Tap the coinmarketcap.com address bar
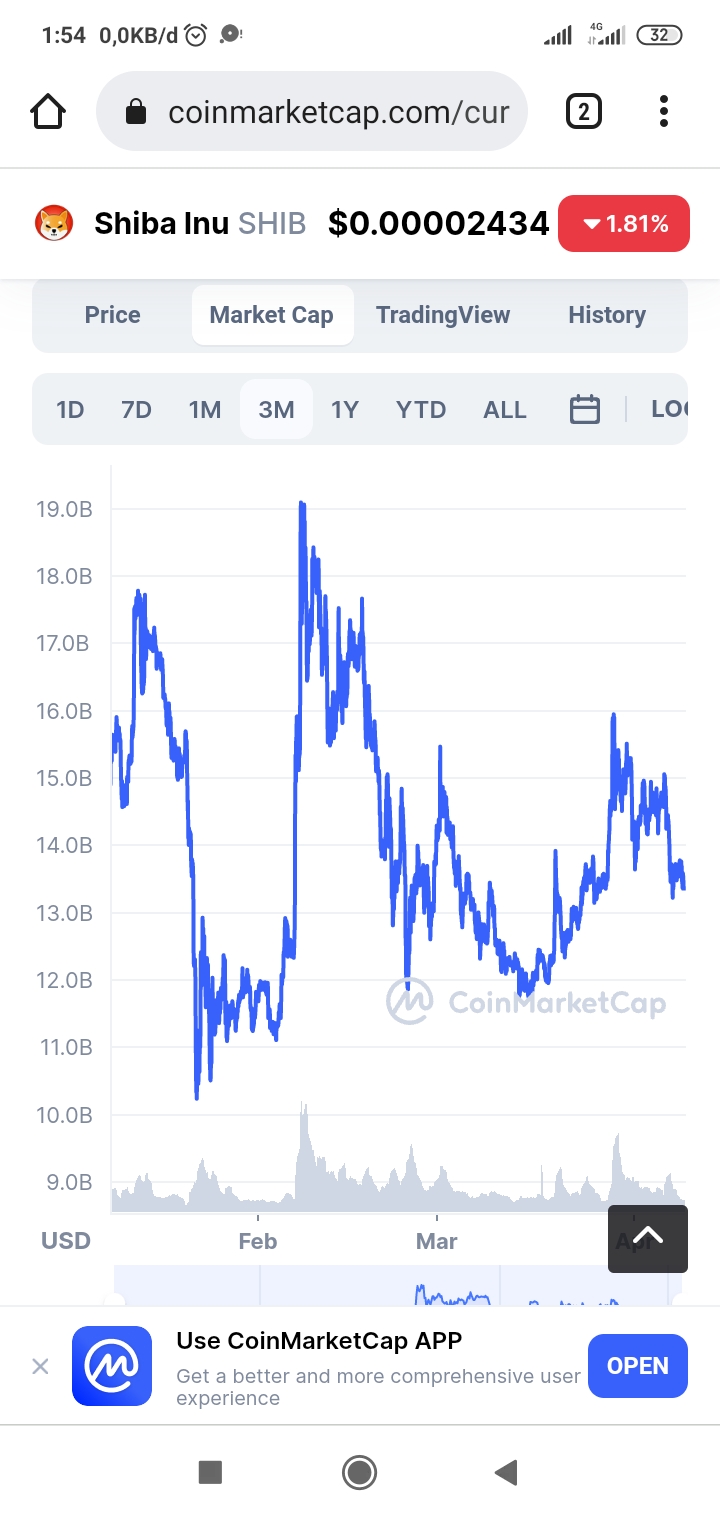720x1520 pixels. (x=312, y=111)
